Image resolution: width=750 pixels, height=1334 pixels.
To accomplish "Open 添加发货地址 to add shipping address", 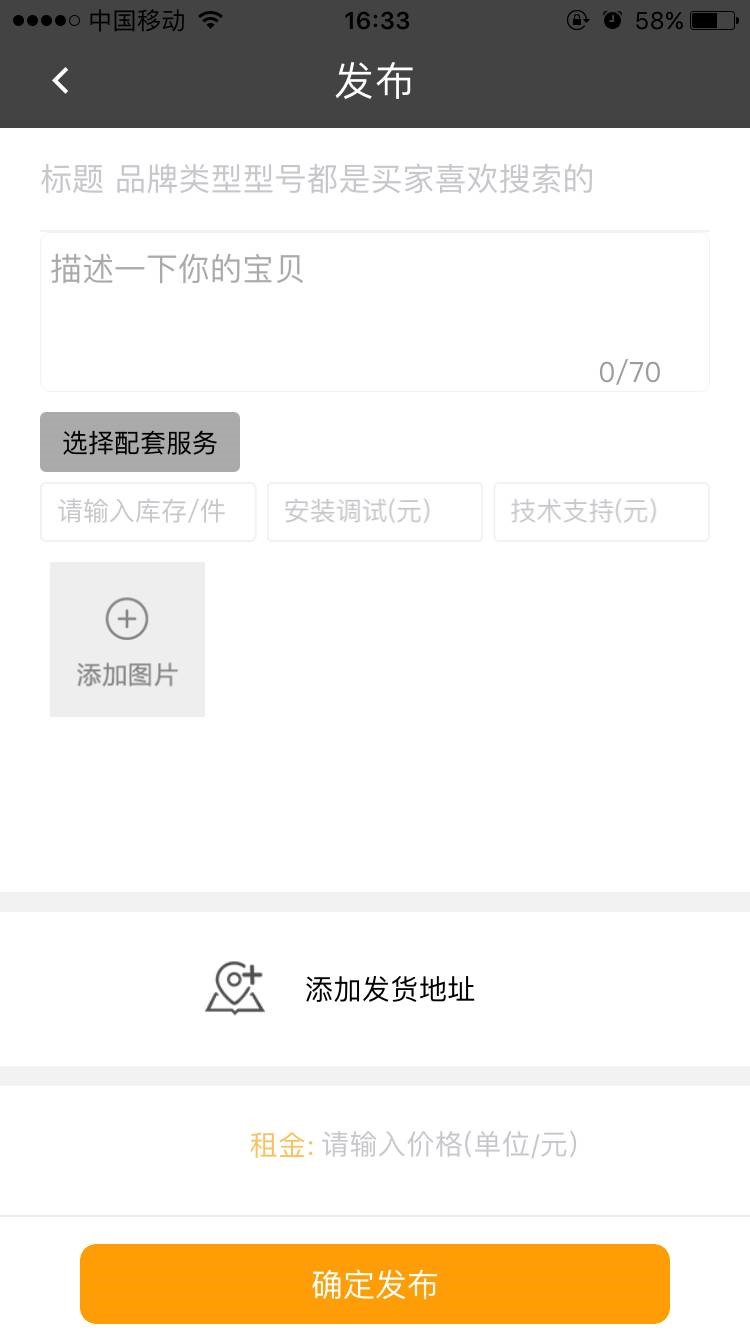I will pyautogui.click(x=375, y=989).
